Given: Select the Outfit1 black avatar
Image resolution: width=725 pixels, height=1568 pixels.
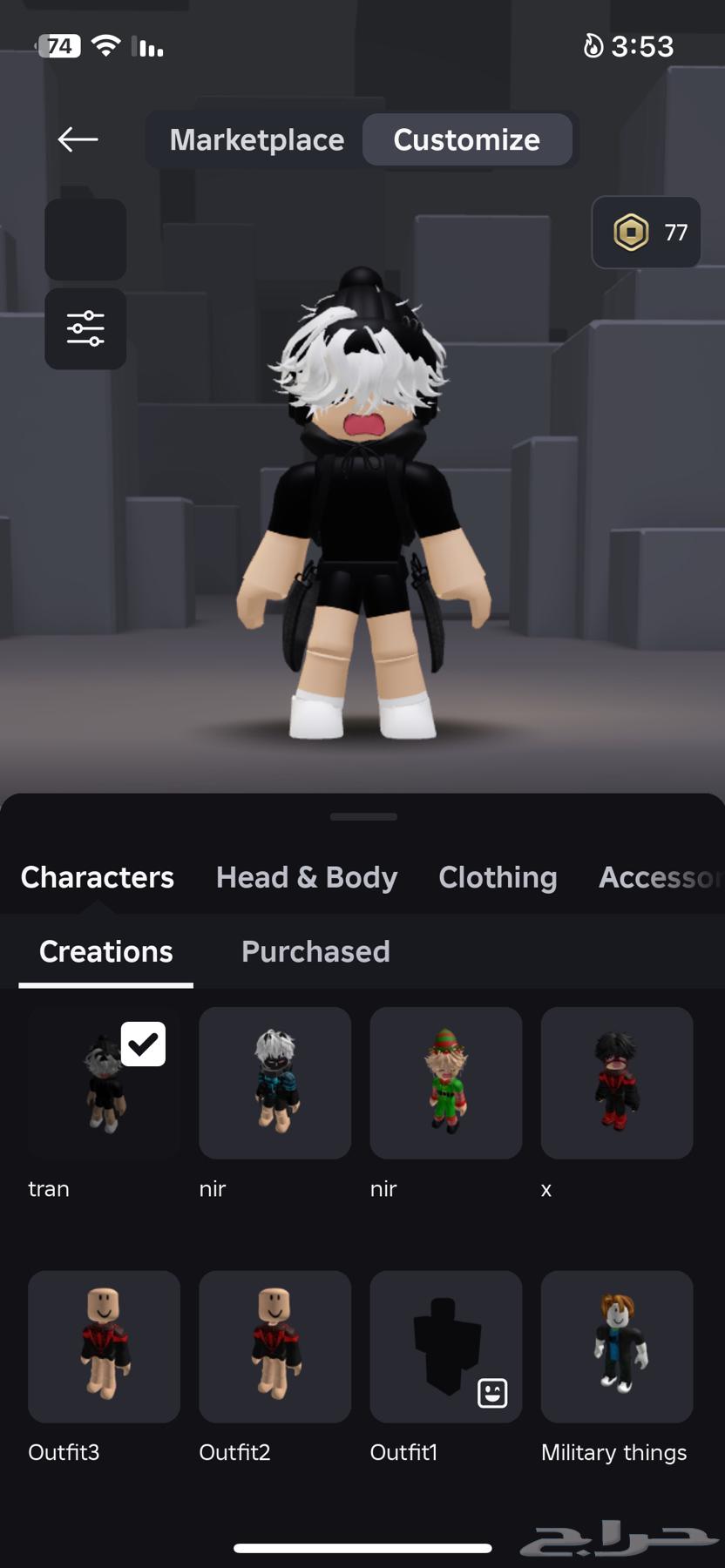Looking at the screenshot, I should pos(445,1346).
